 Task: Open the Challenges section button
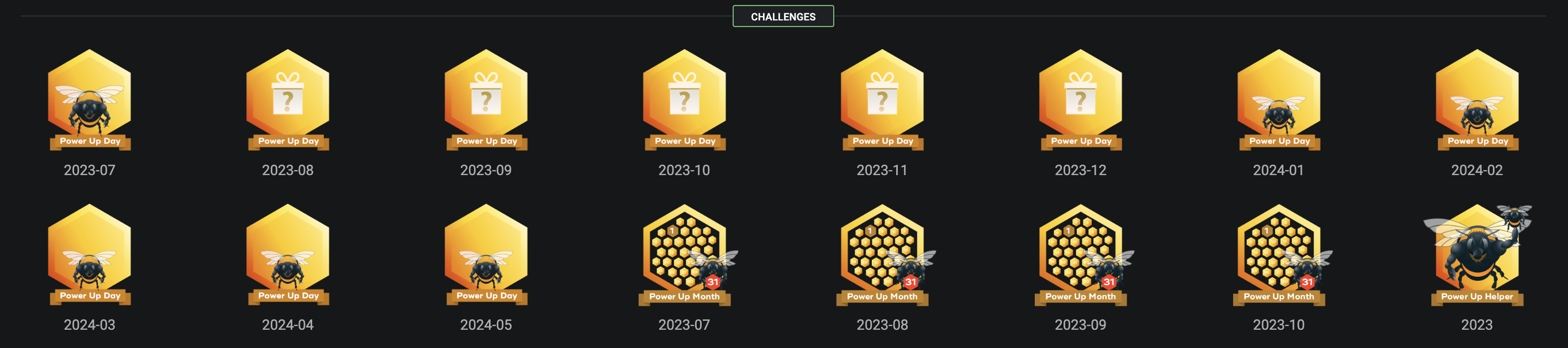coord(783,17)
